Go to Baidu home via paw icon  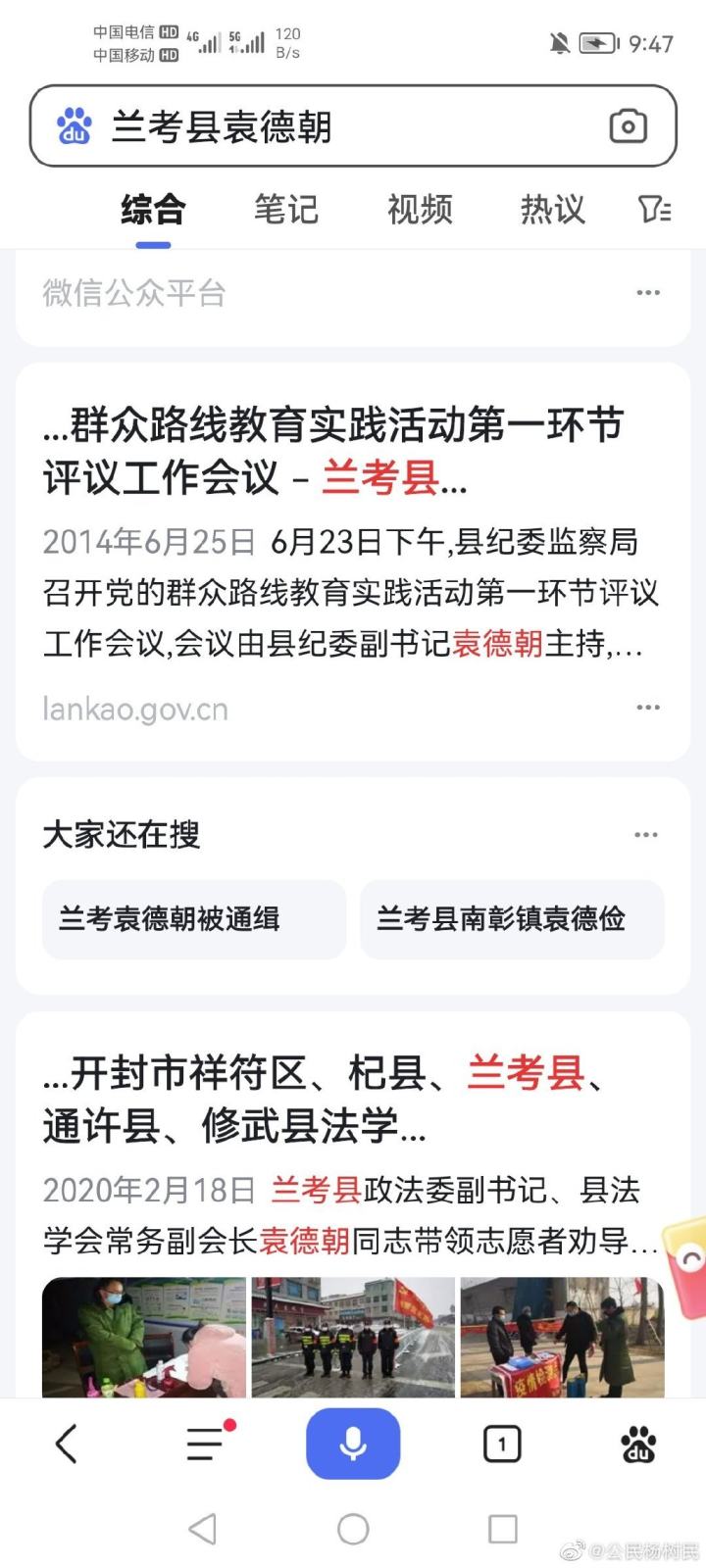click(638, 1444)
